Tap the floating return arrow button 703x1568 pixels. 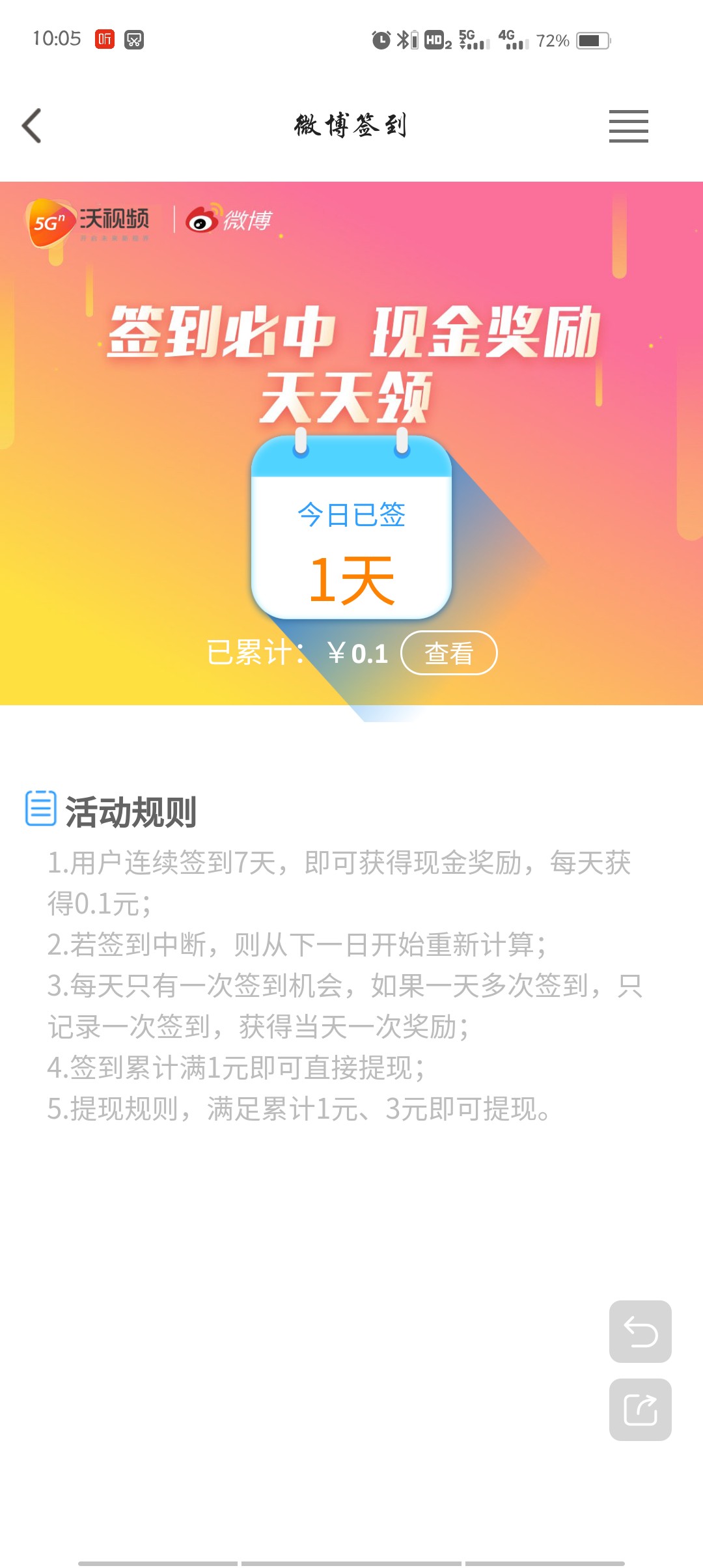pyautogui.click(x=640, y=1331)
